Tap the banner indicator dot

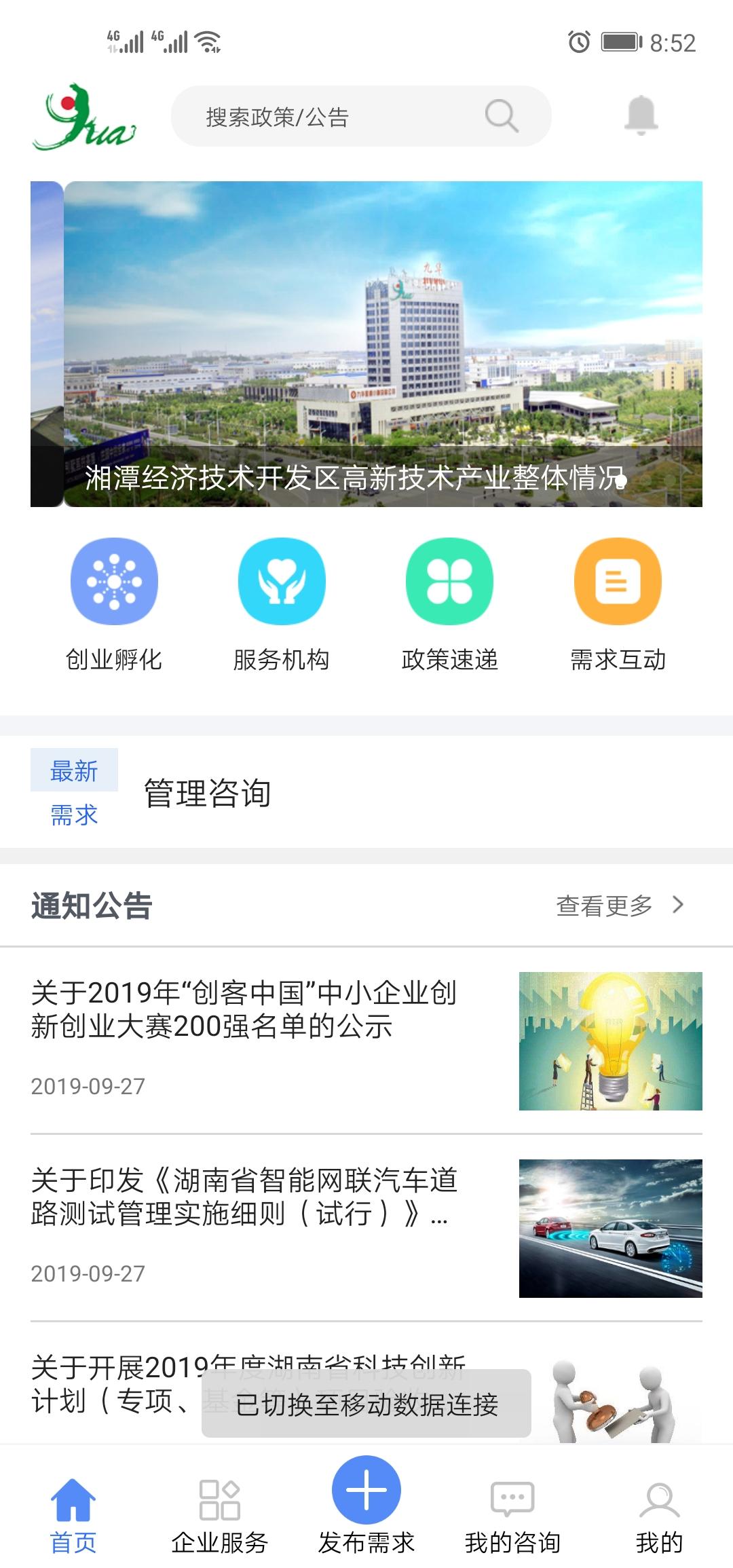coord(621,482)
